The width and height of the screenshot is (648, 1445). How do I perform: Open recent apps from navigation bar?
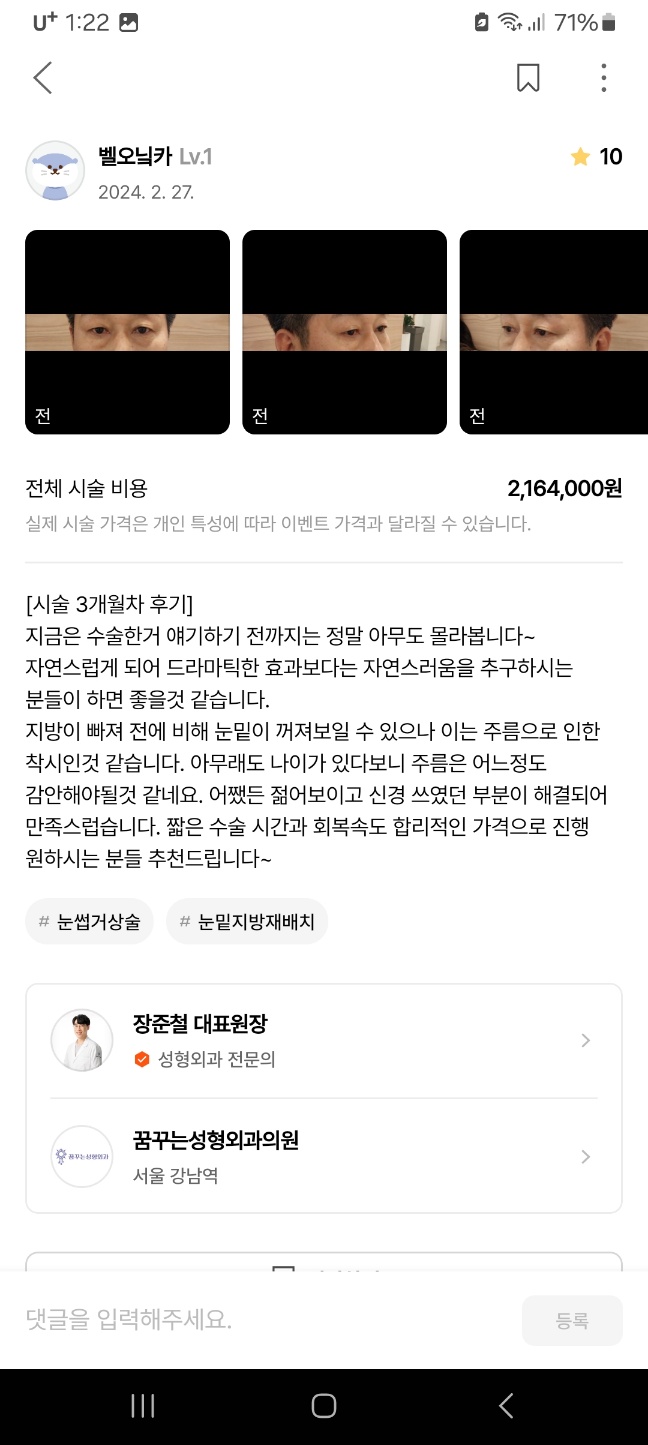click(x=143, y=1406)
